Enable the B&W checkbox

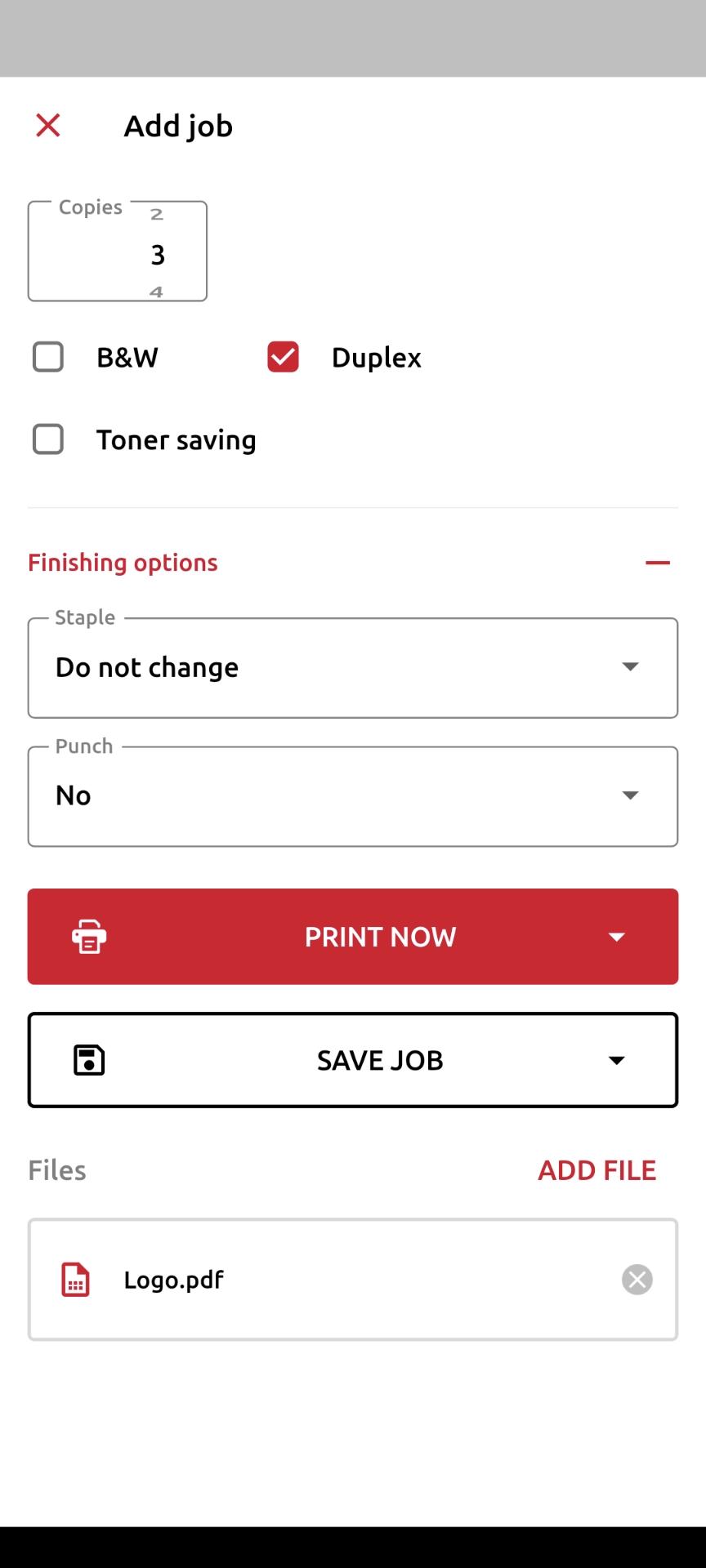coord(48,357)
